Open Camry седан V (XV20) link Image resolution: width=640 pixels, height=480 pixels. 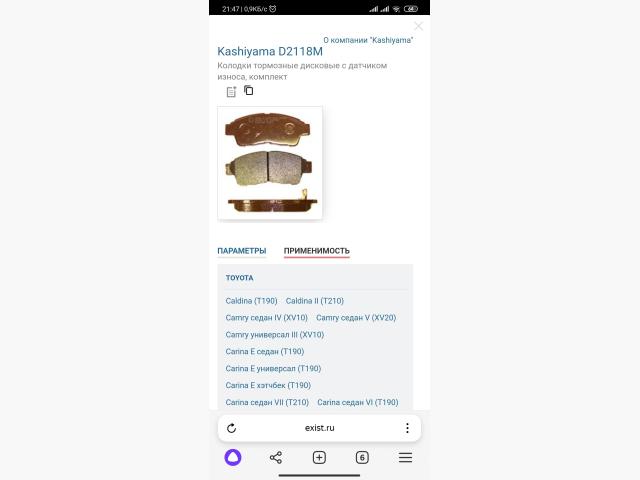pyautogui.click(x=356, y=318)
